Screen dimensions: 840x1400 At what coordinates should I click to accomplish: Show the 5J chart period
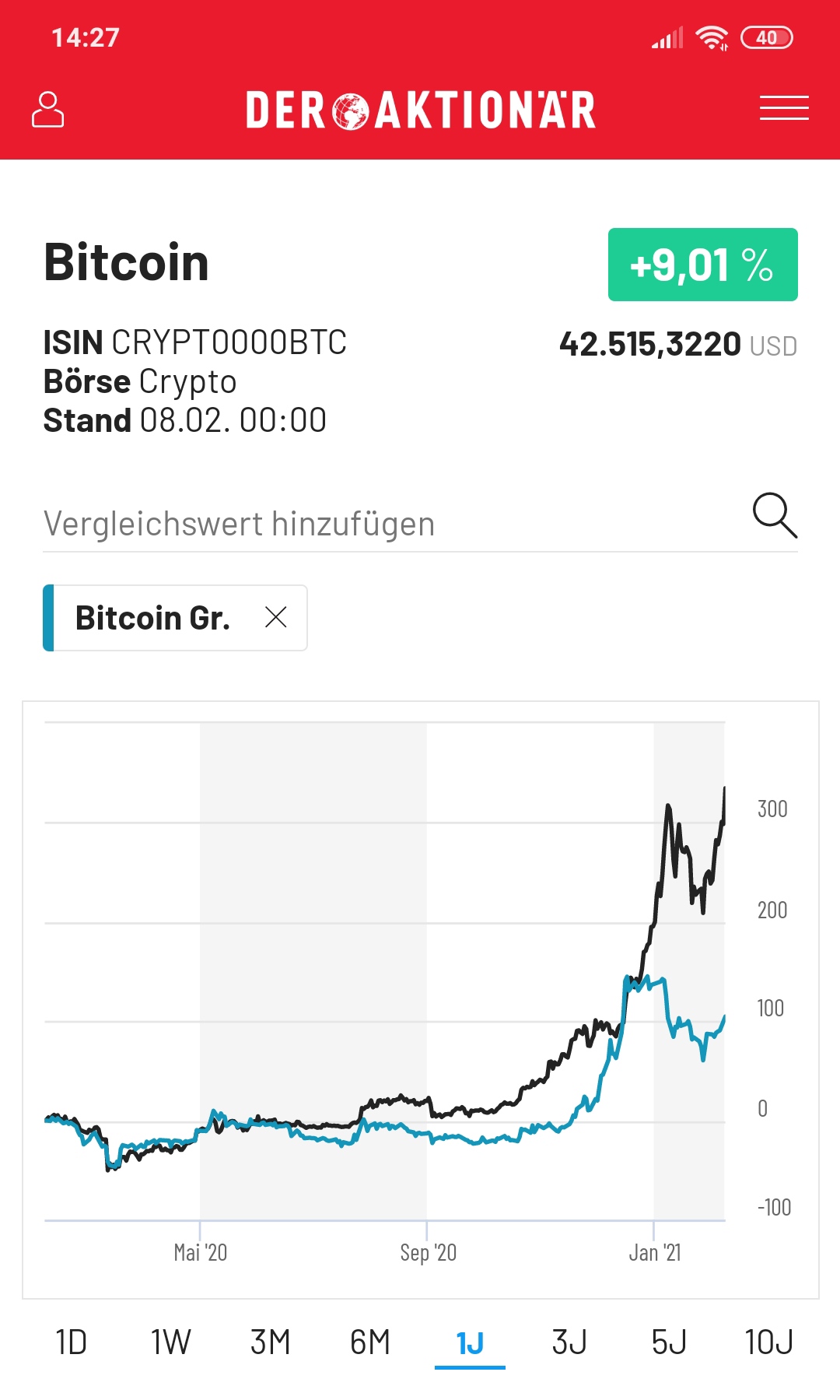[x=669, y=1342]
